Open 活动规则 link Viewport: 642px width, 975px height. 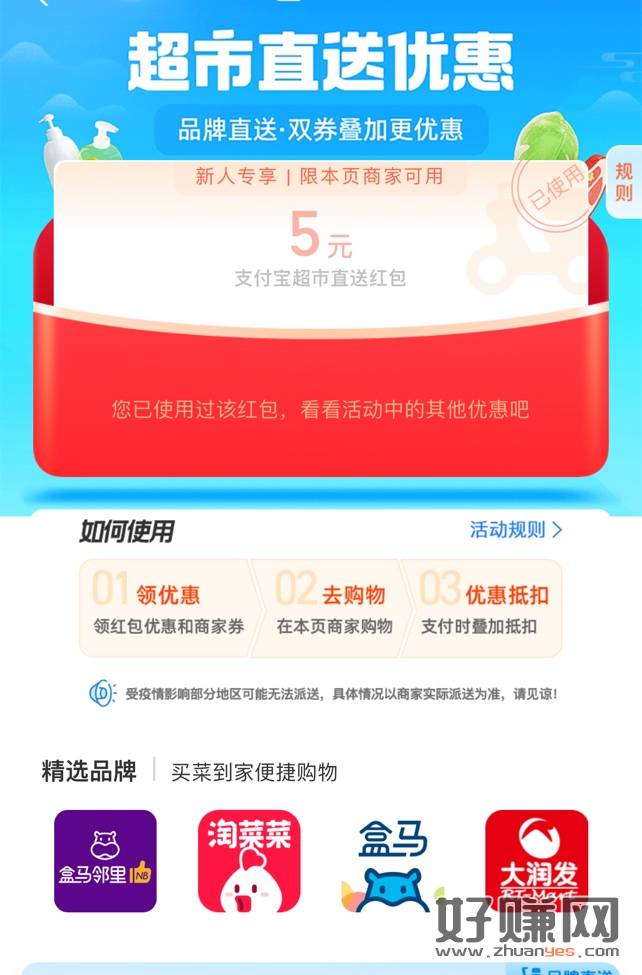point(516,530)
